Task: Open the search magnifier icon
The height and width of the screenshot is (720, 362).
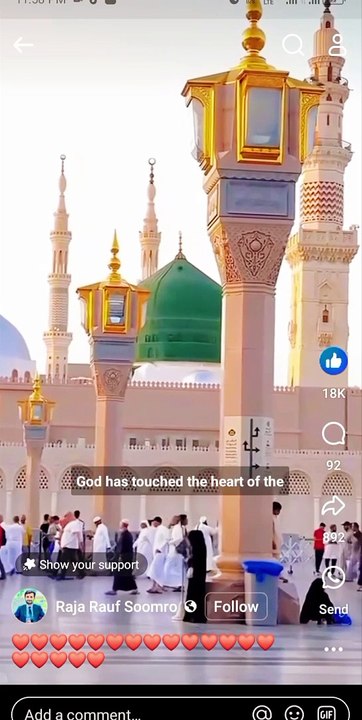Action: click(293, 45)
